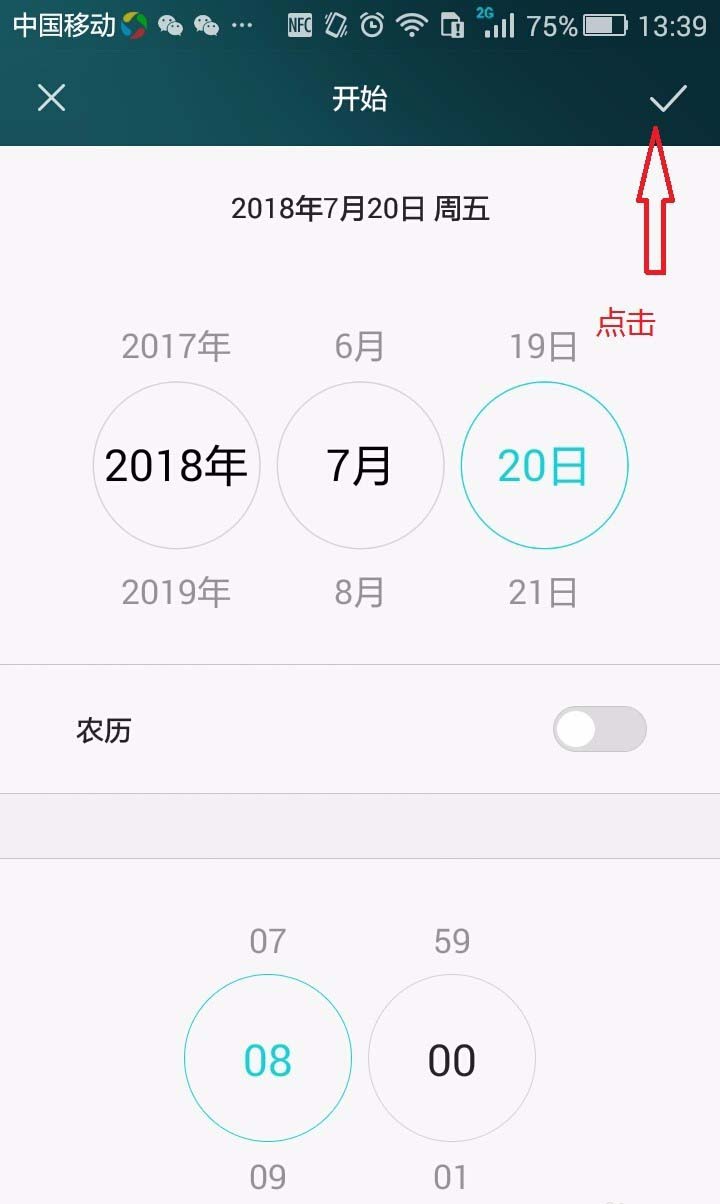This screenshot has width=720, height=1204.
Task: Choose 6月 in the month picker
Action: (360, 346)
